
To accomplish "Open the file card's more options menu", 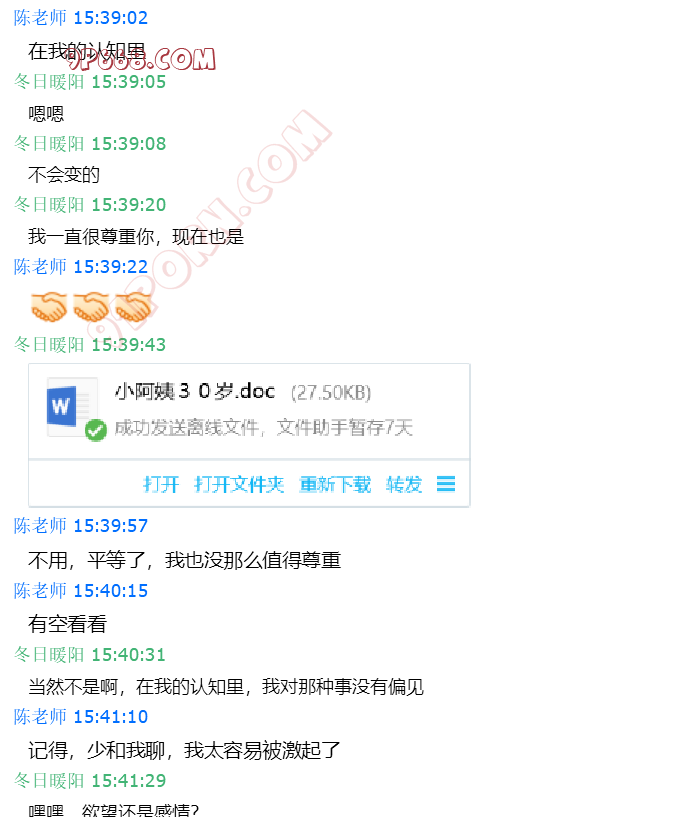I will pos(447,485).
